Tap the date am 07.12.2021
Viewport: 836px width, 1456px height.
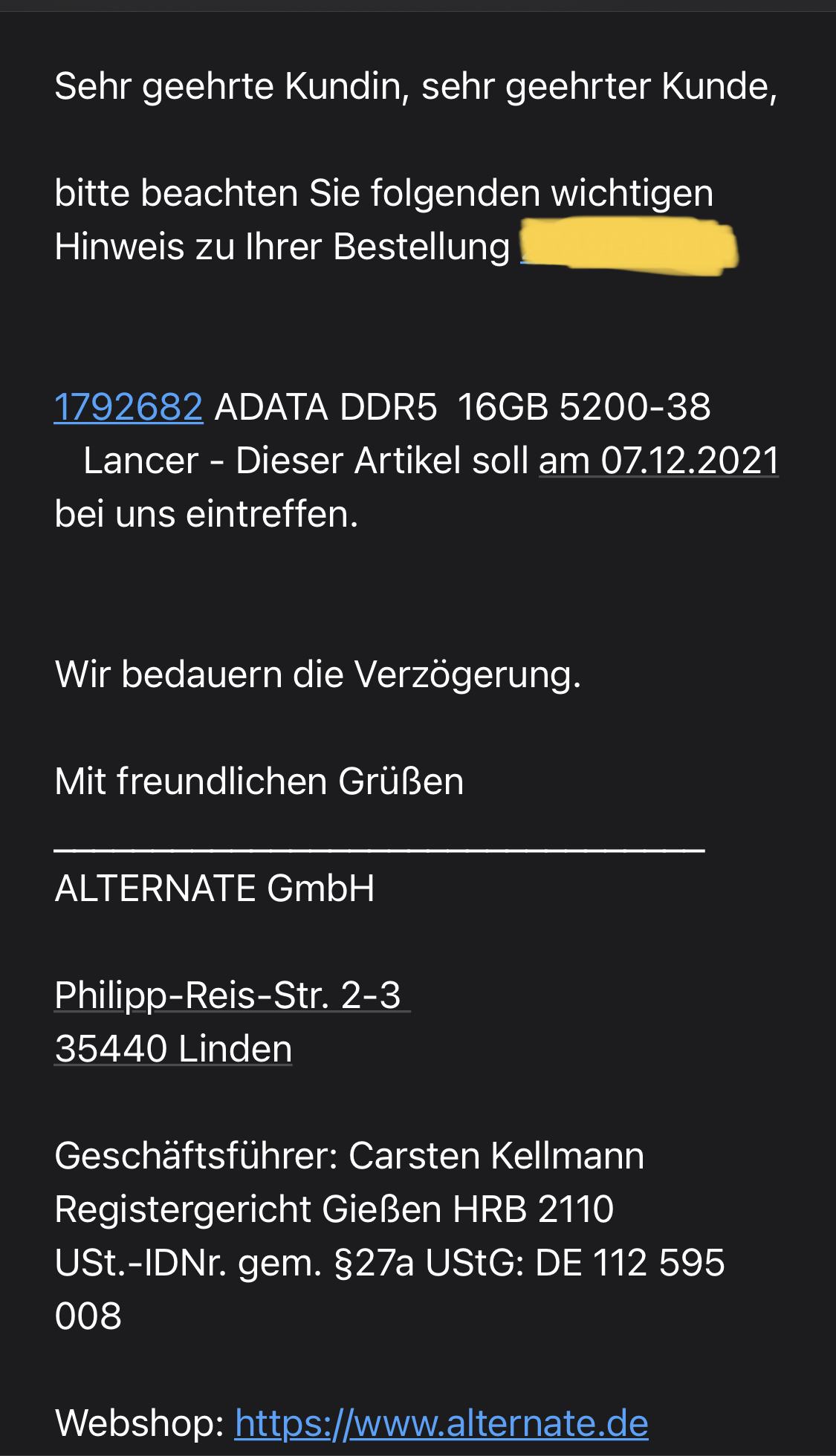(658, 461)
